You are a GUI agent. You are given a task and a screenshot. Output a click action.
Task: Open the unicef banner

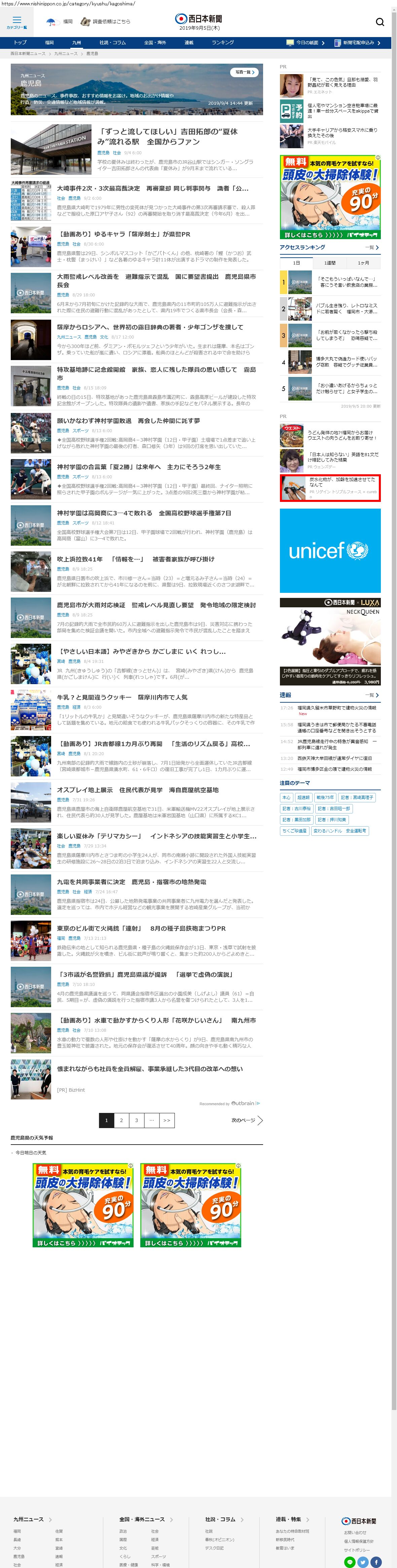click(x=330, y=550)
